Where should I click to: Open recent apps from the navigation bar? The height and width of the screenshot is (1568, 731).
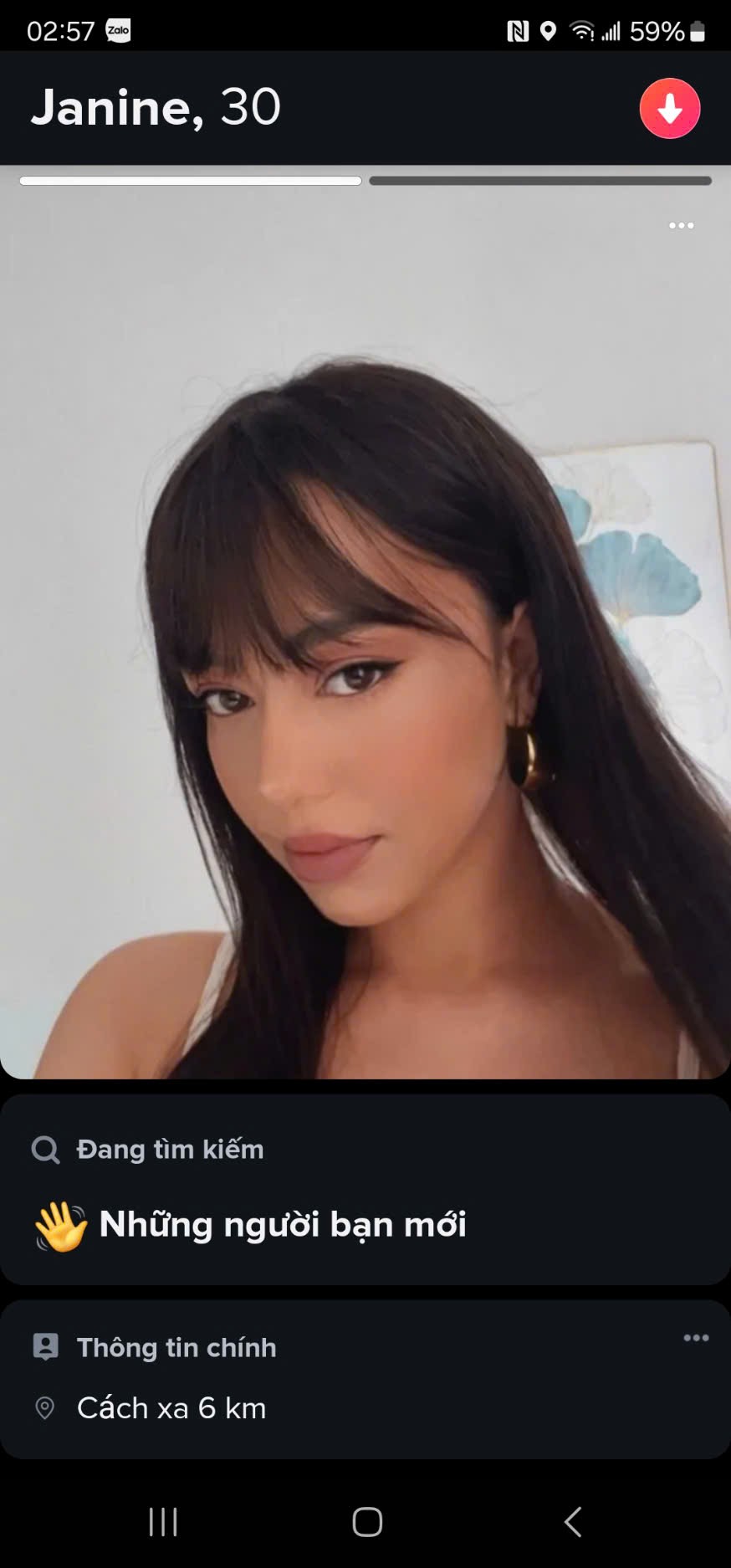click(x=163, y=1522)
